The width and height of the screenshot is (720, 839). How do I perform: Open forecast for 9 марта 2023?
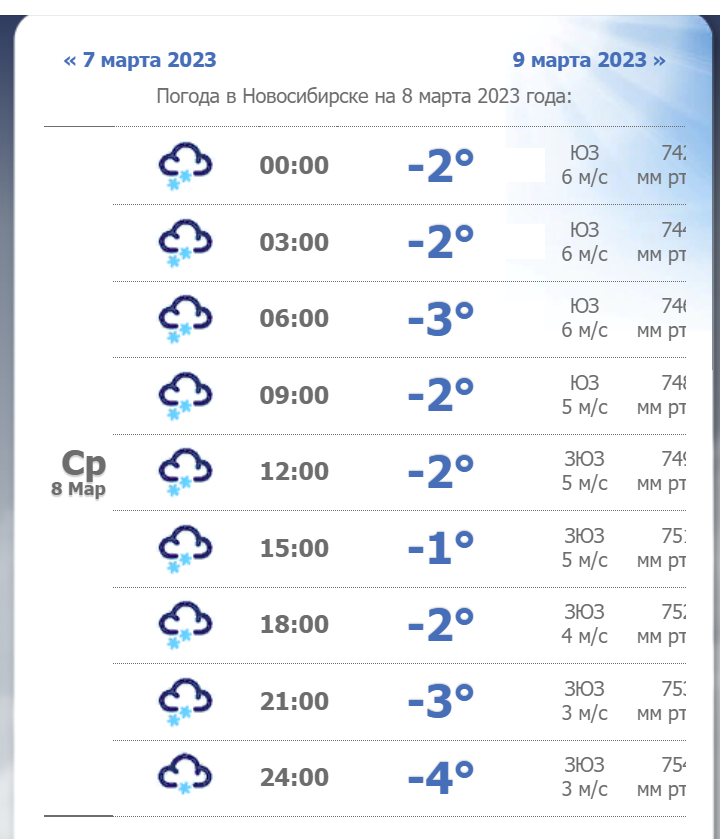[x=588, y=60]
